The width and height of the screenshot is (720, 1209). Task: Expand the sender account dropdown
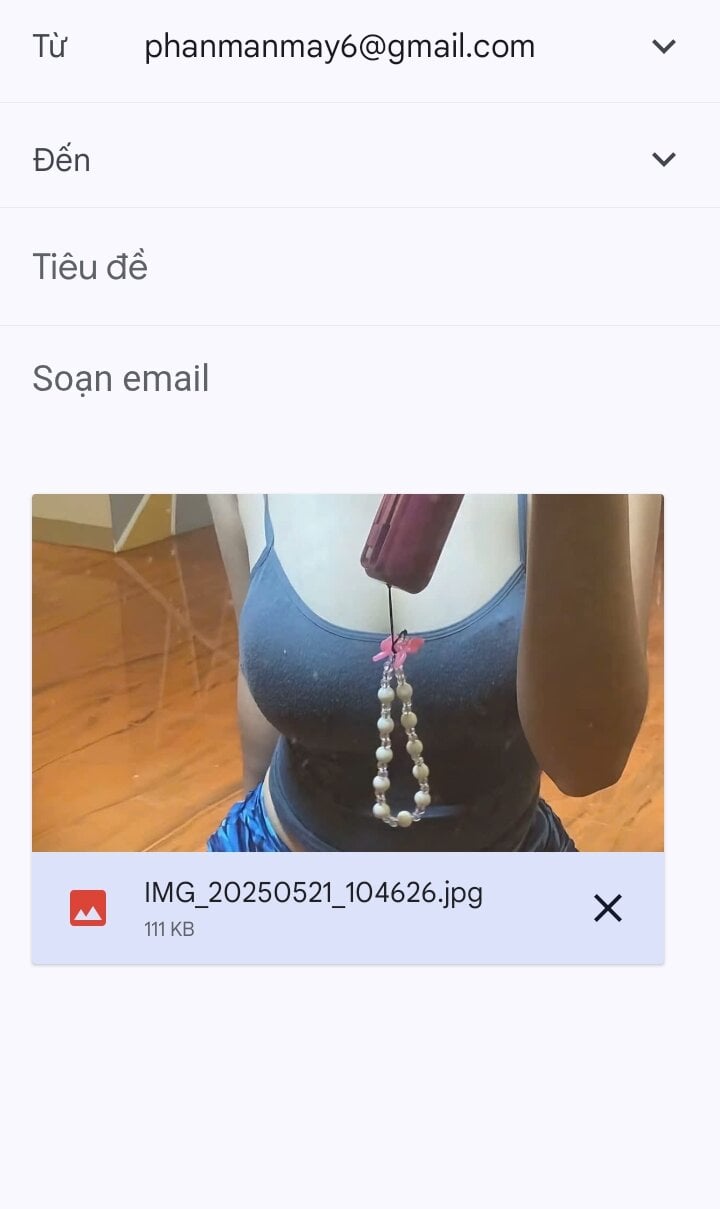pos(664,47)
